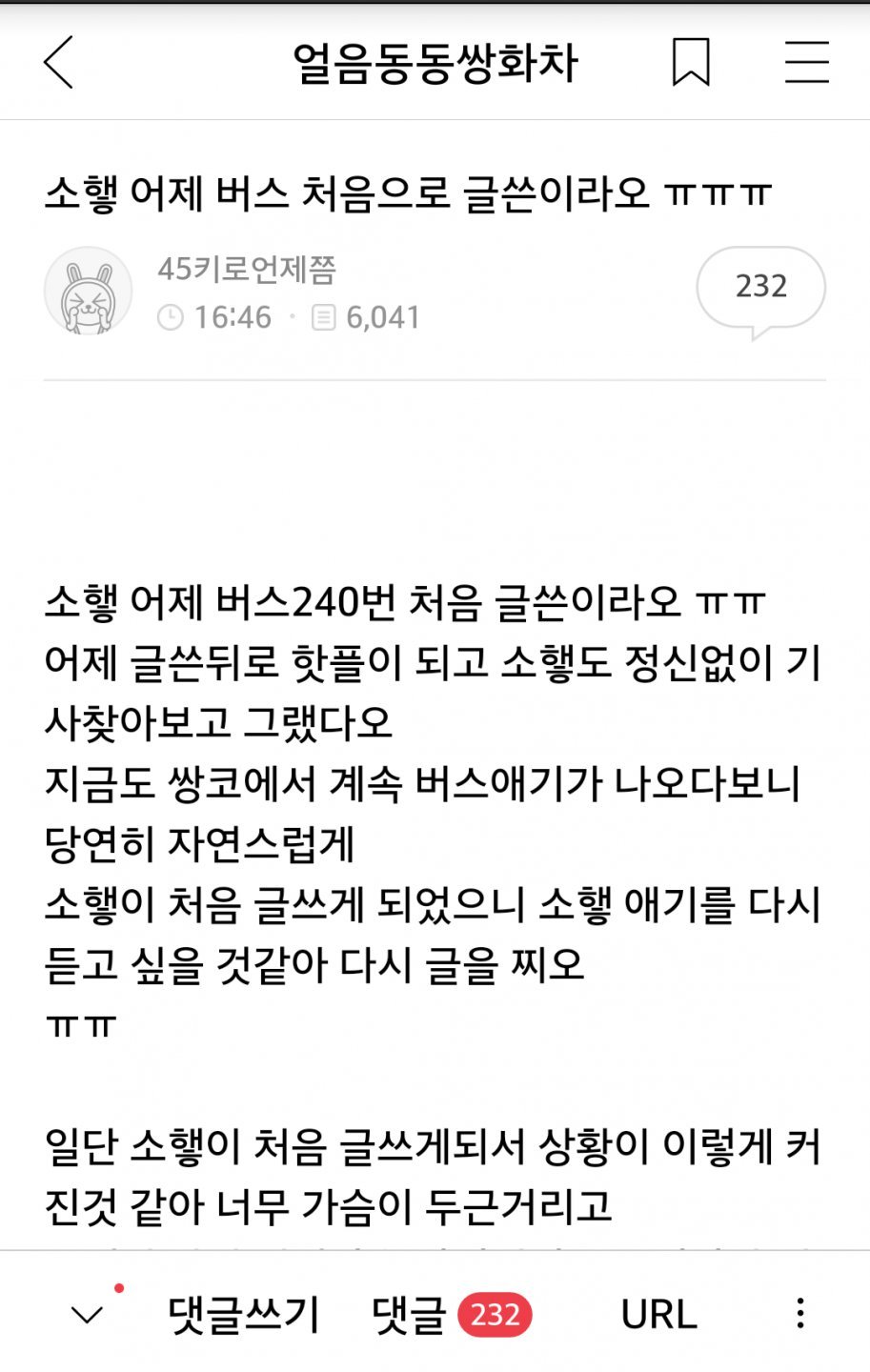870x1372 pixels.
Task: View 댓글 232 comments list
Action: coord(452,1315)
